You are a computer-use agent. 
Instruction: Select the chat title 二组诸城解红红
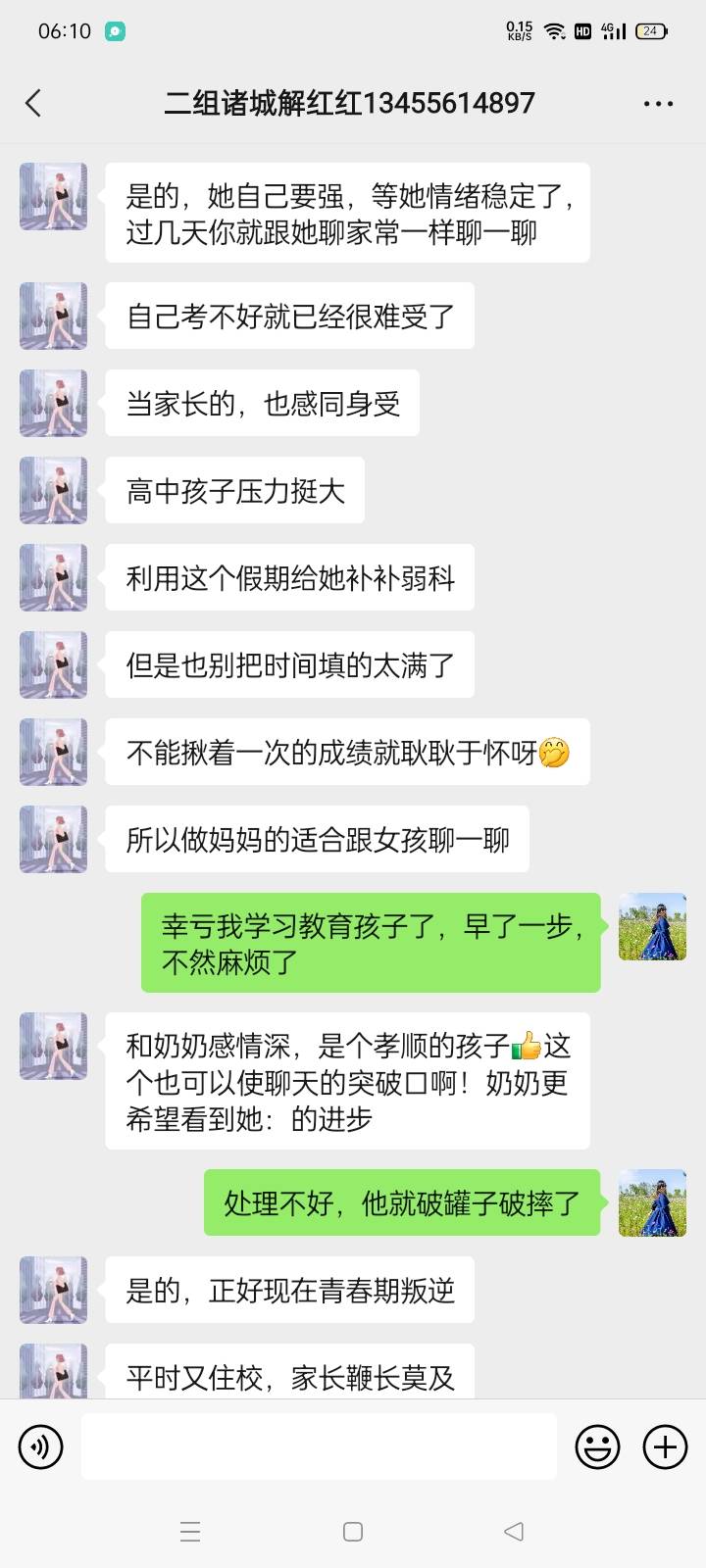[348, 102]
